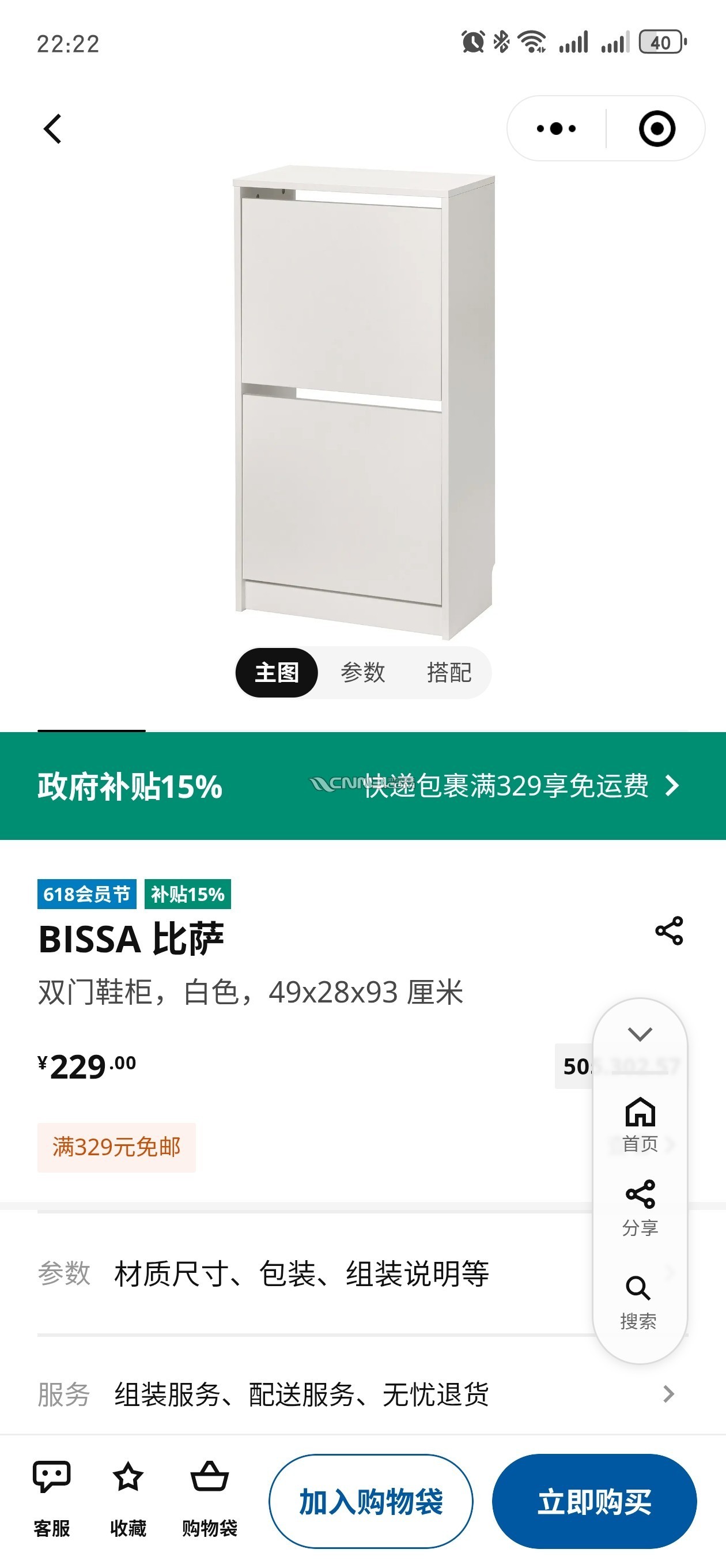Switch to the 参数 image tab
The width and height of the screenshot is (726, 1568).
(x=362, y=673)
